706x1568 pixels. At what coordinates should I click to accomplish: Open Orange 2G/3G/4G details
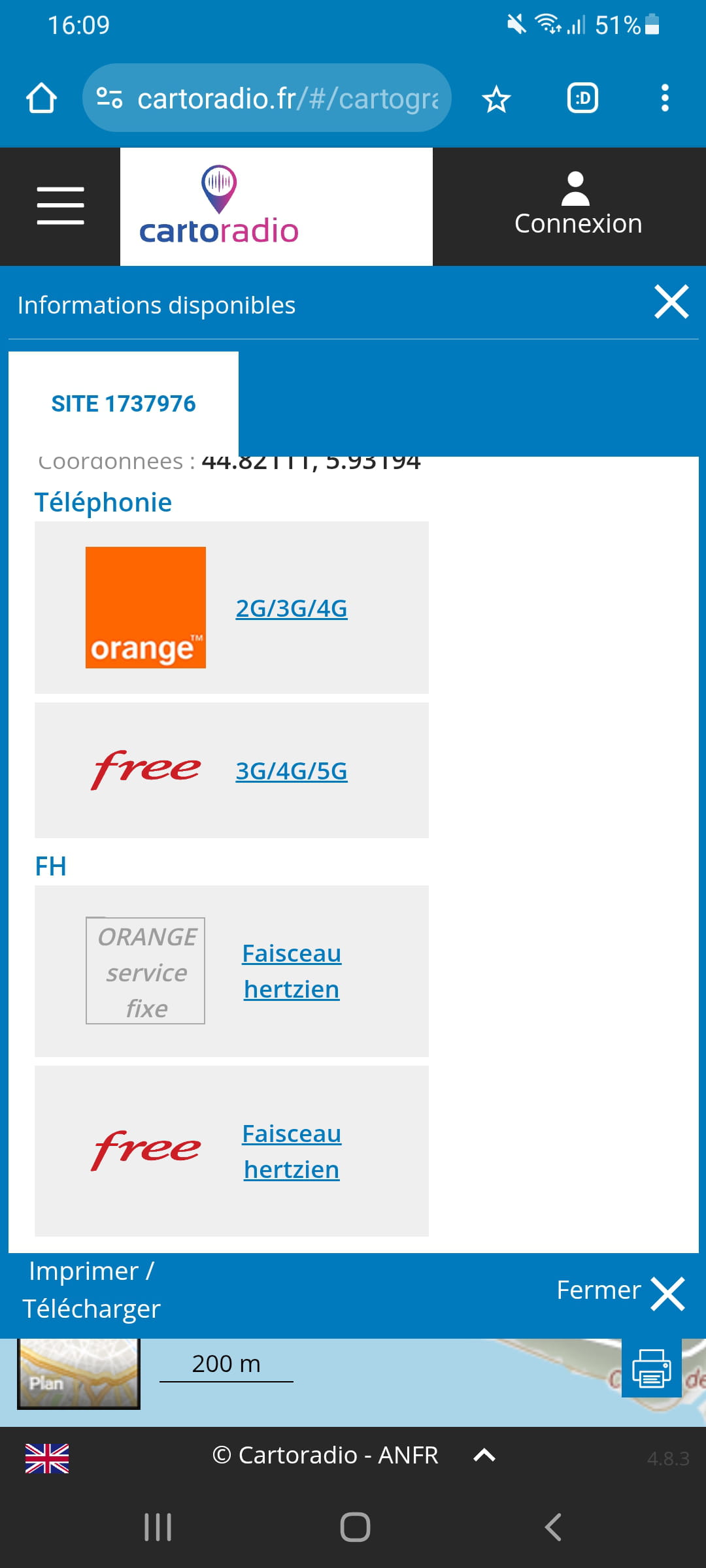[292, 608]
